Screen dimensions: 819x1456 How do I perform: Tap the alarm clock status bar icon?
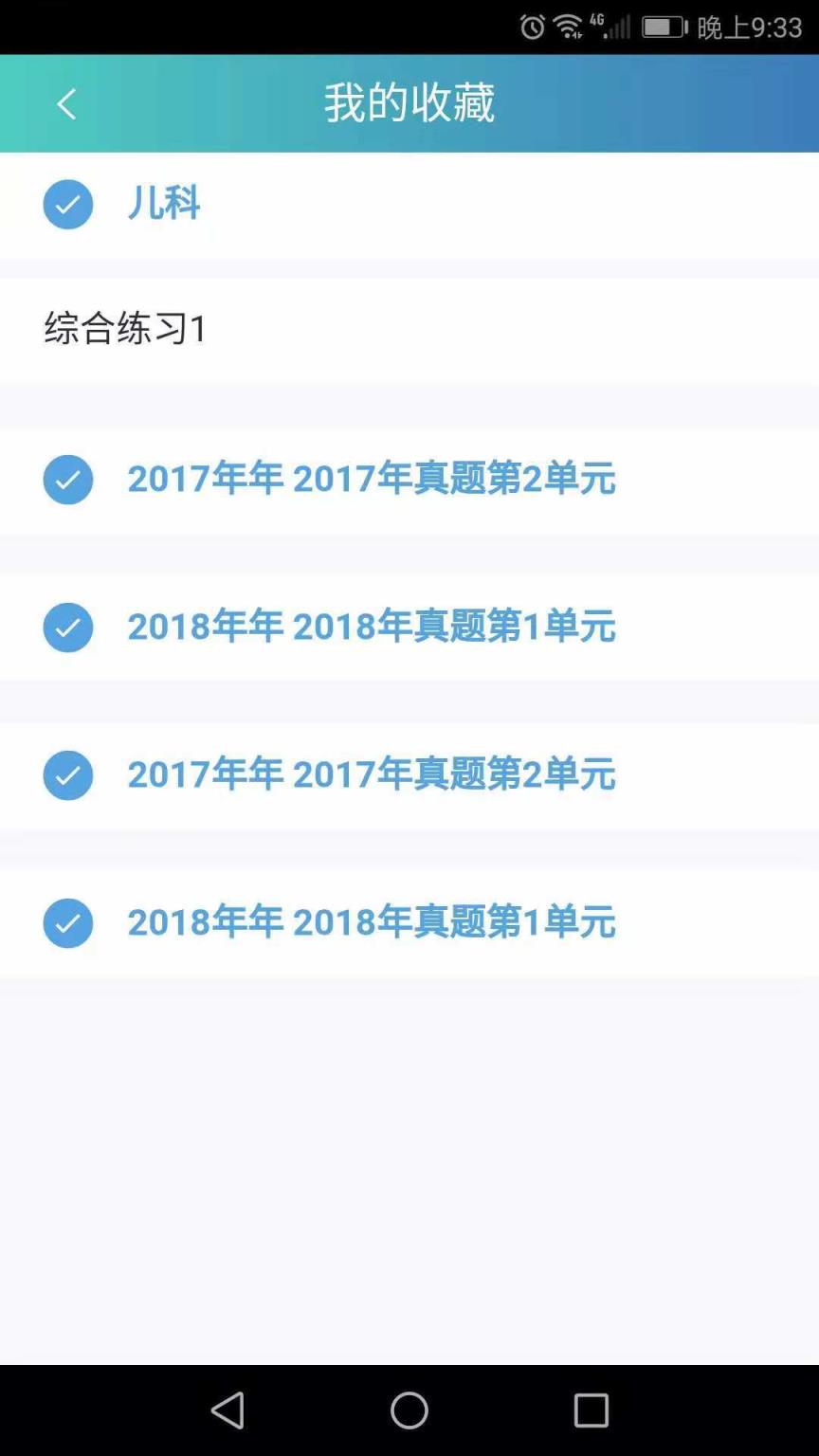532,28
